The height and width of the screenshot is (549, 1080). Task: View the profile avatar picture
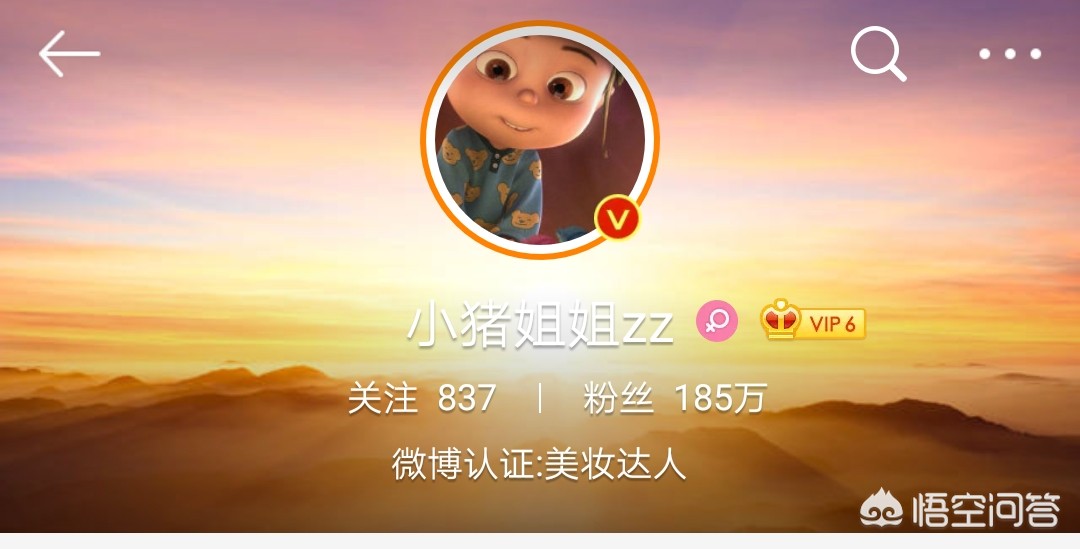coord(540,140)
